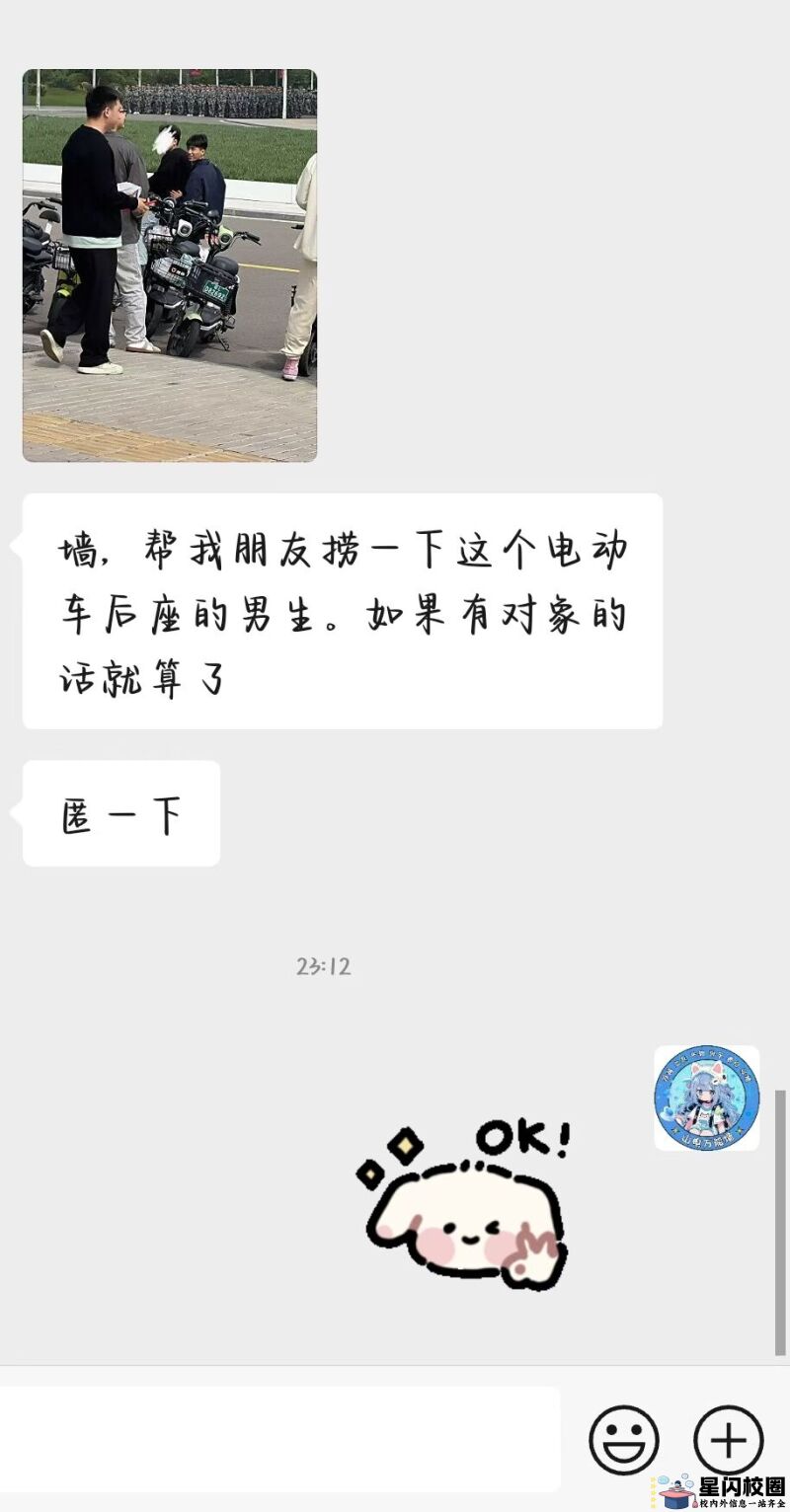Open the emoji sticker picker

point(623,1440)
